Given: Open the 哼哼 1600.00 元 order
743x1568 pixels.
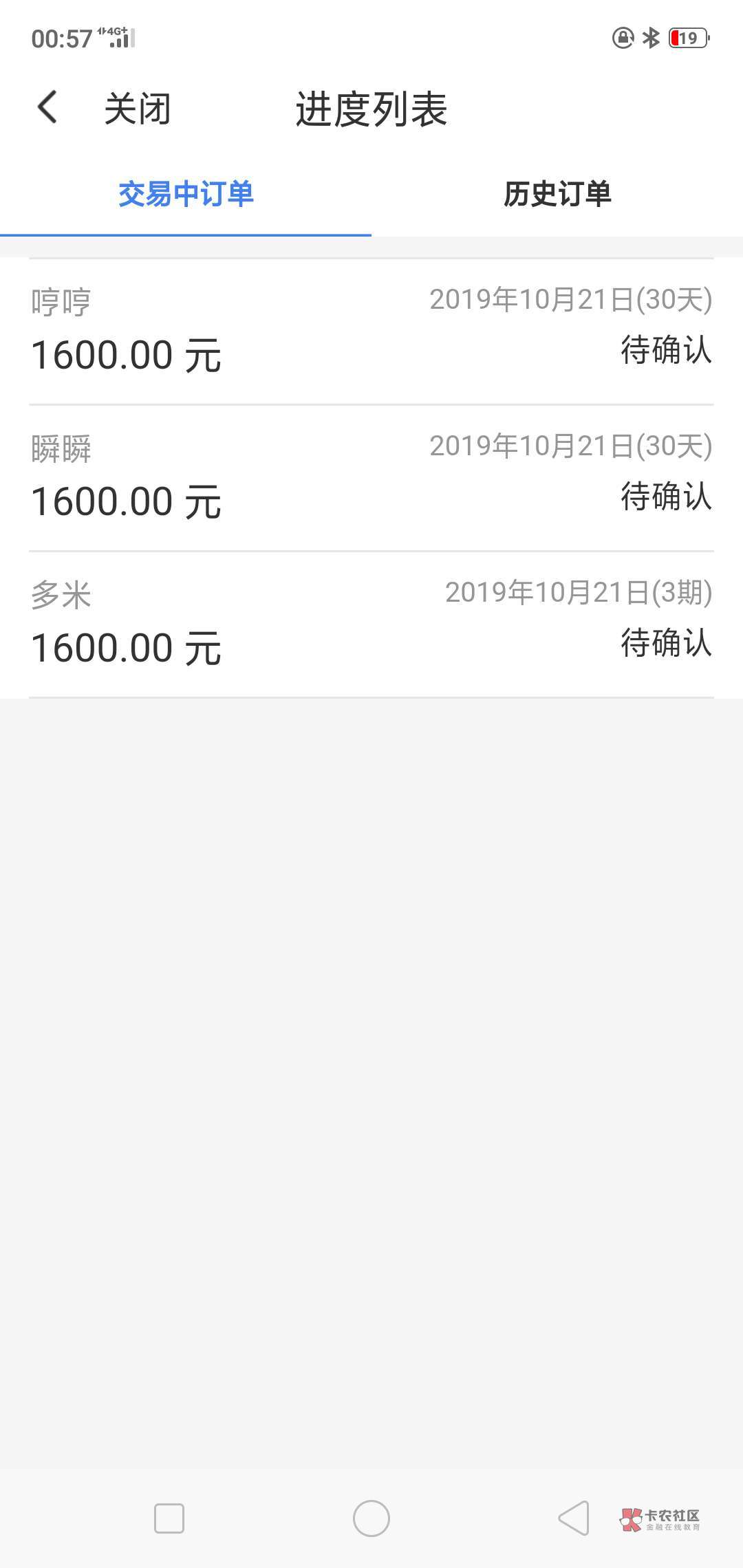Looking at the screenshot, I should (x=371, y=331).
